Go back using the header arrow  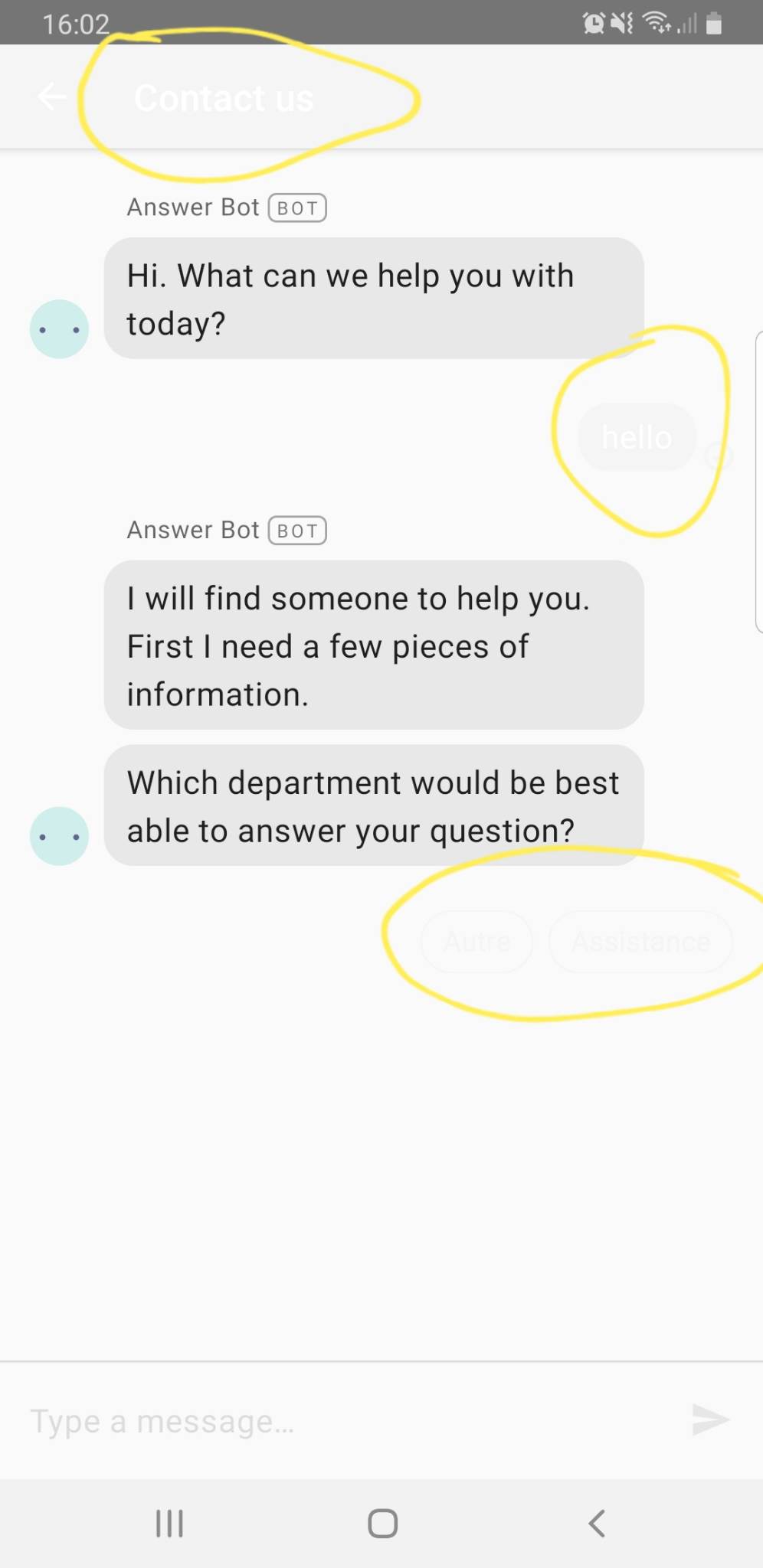[x=52, y=97]
